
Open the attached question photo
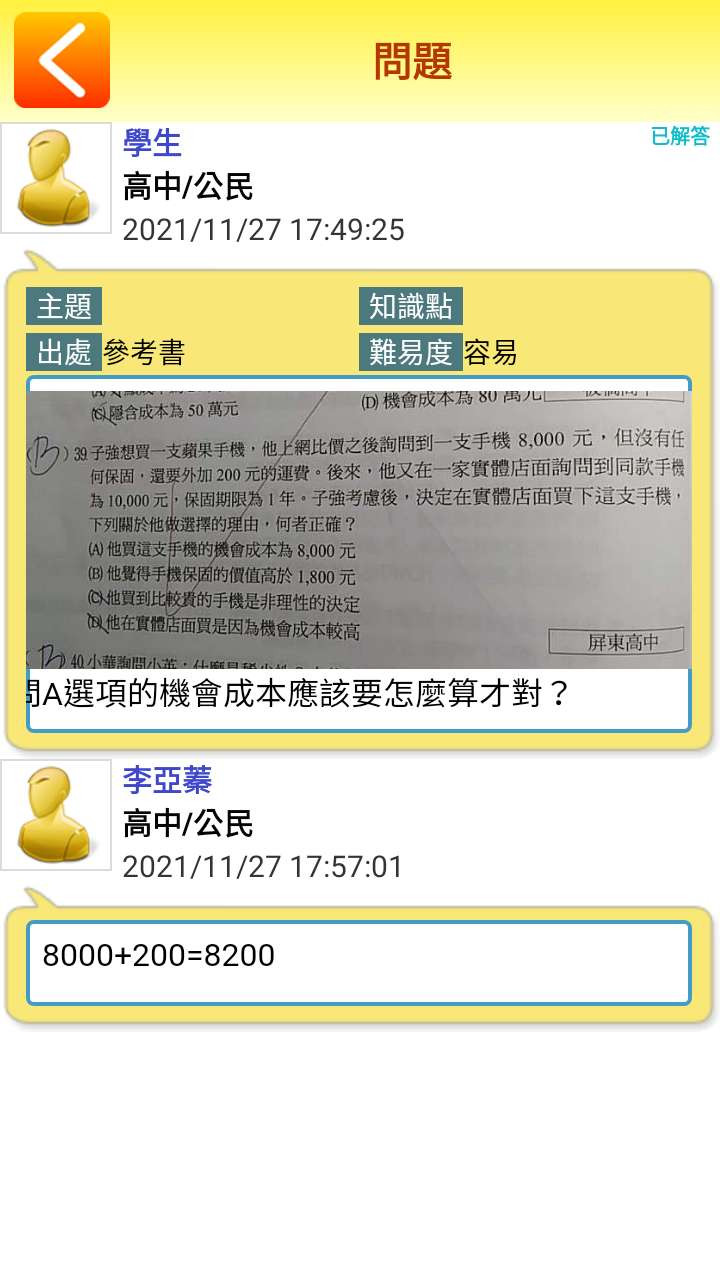358,528
